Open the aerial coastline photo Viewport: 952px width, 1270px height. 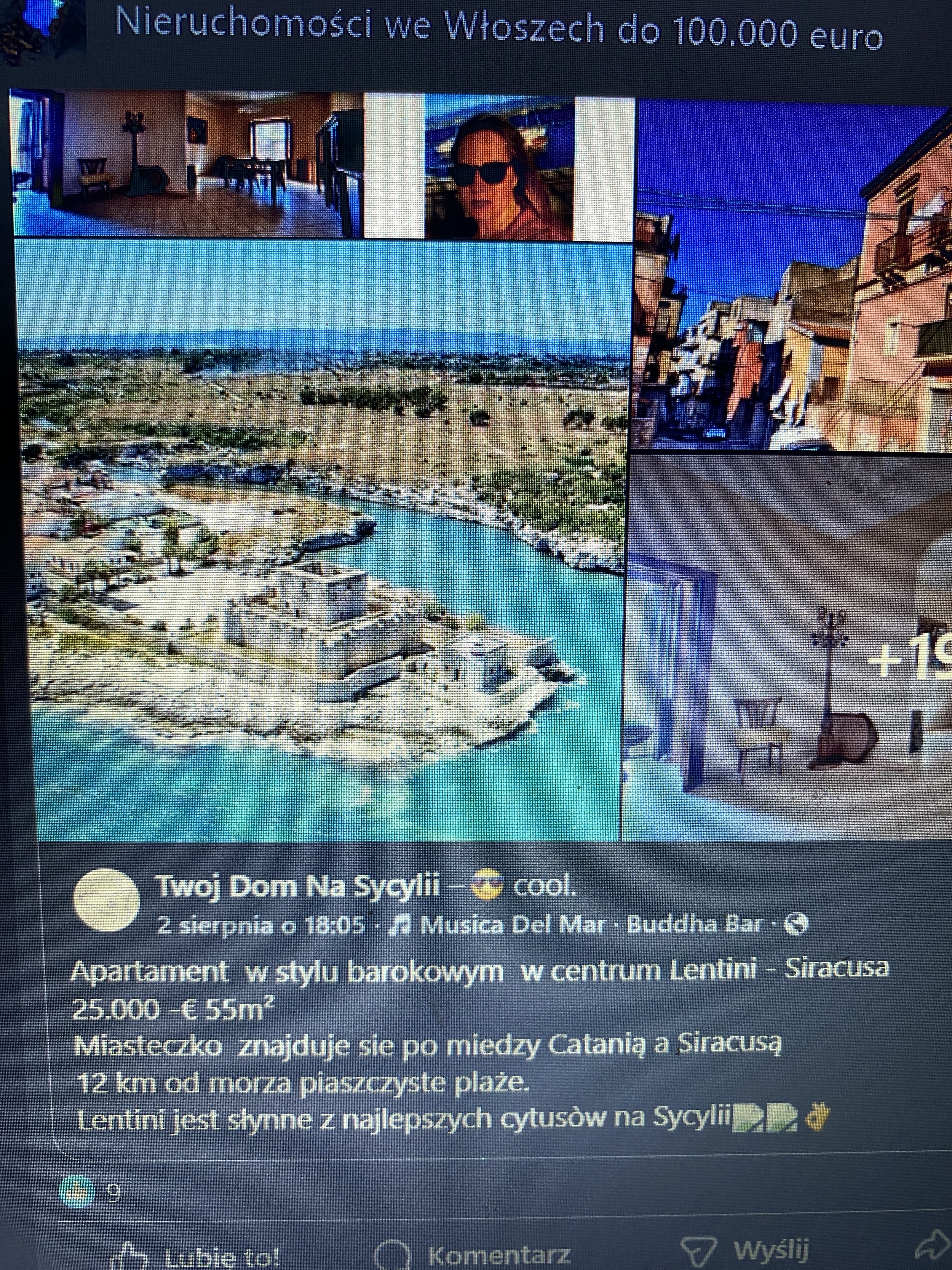[321, 540]
